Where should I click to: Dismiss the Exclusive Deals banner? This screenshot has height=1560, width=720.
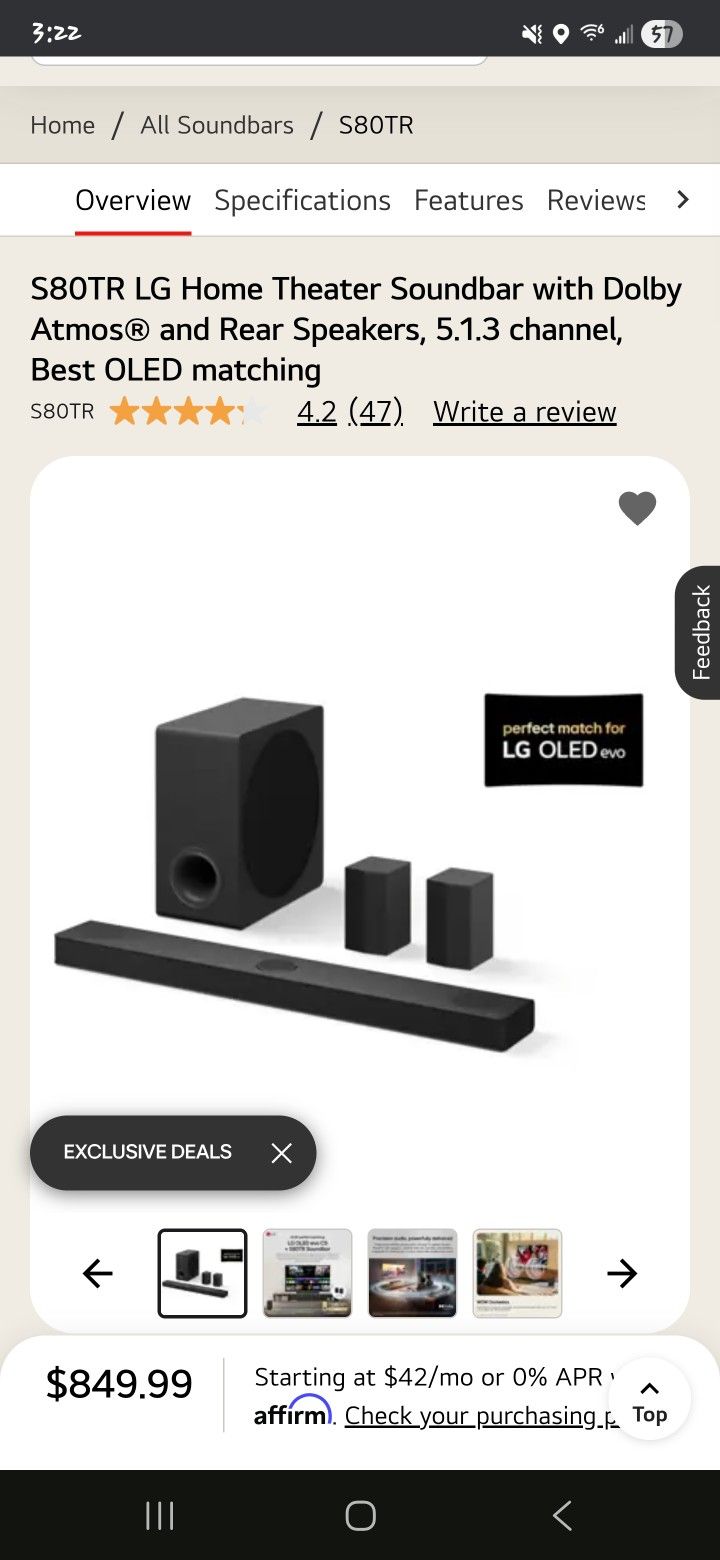click(x=282, y=1153)
